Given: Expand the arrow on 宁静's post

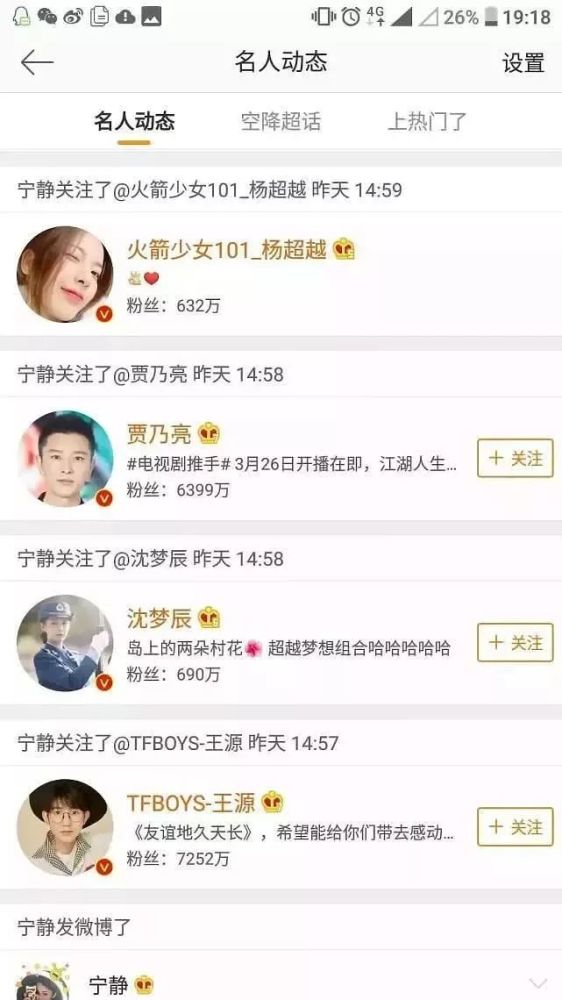Looking at the screenshot, I should coord(538,984).
